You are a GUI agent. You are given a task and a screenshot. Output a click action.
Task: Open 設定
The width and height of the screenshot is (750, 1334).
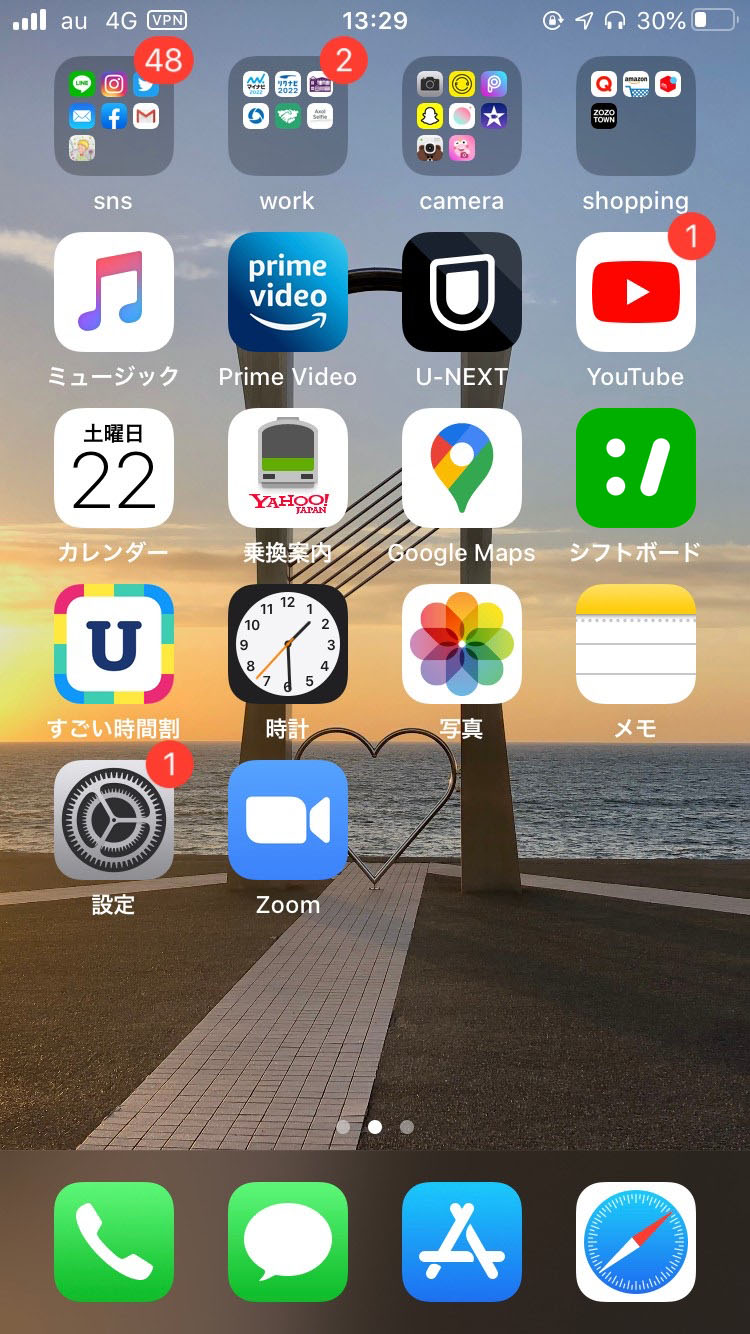point(114,820)
